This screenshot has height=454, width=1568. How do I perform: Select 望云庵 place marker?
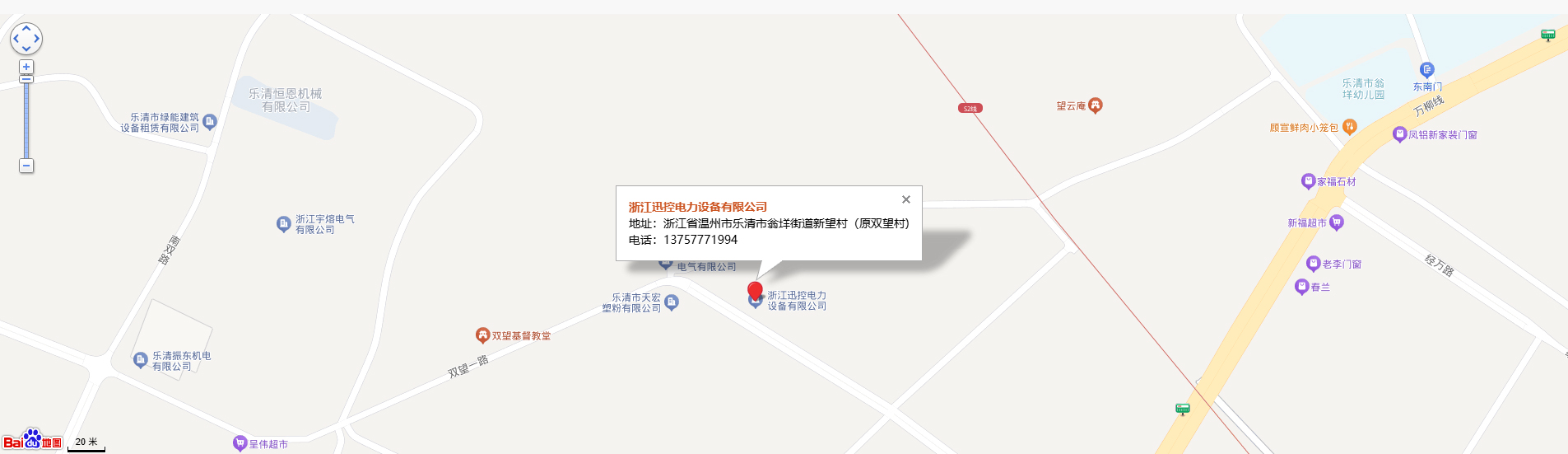pos(1095,105)
